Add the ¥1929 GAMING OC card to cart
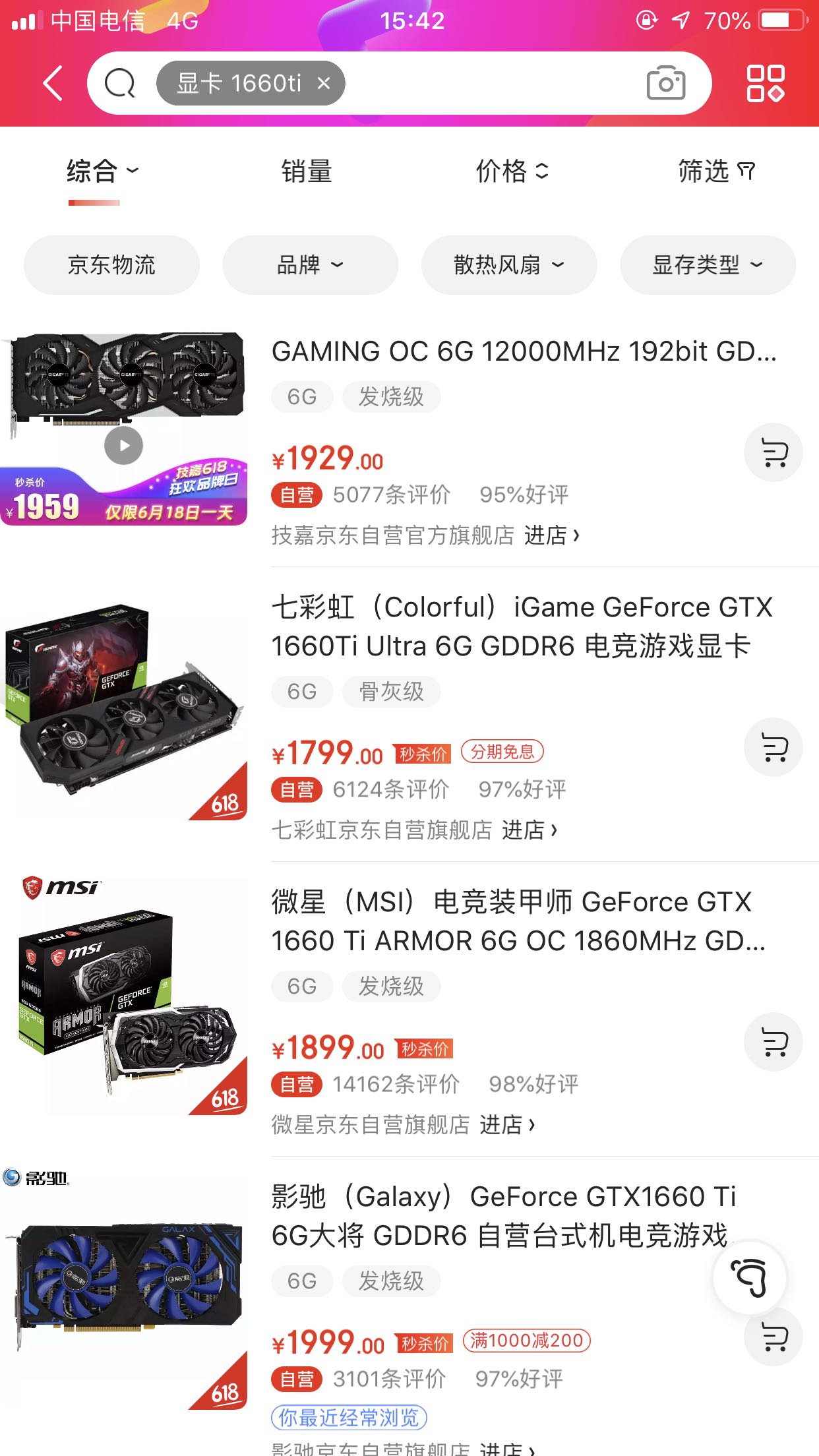This screenshot has width=819, height=1456. coord(773,452)
